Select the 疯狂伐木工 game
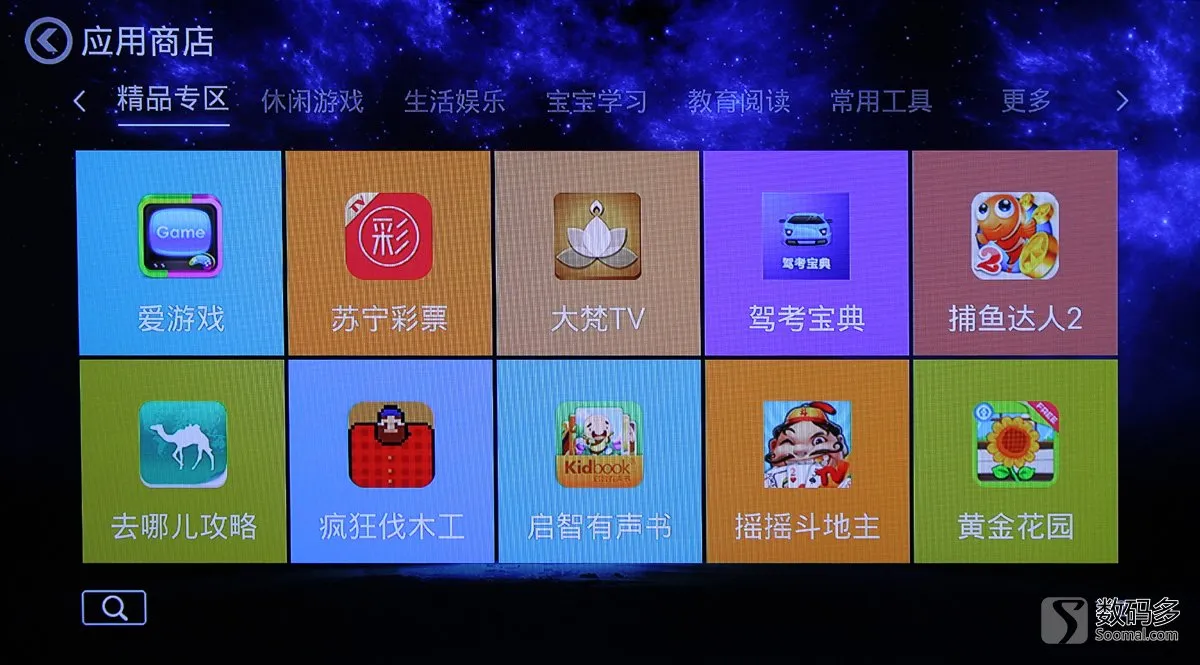Viewport: 1200px width, 665px height. pyautogui.click(x=391, y=461)
